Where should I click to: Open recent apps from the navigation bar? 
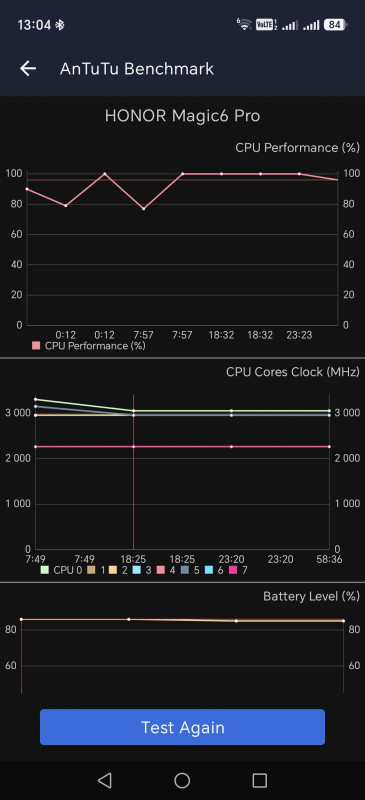[260, 780]
